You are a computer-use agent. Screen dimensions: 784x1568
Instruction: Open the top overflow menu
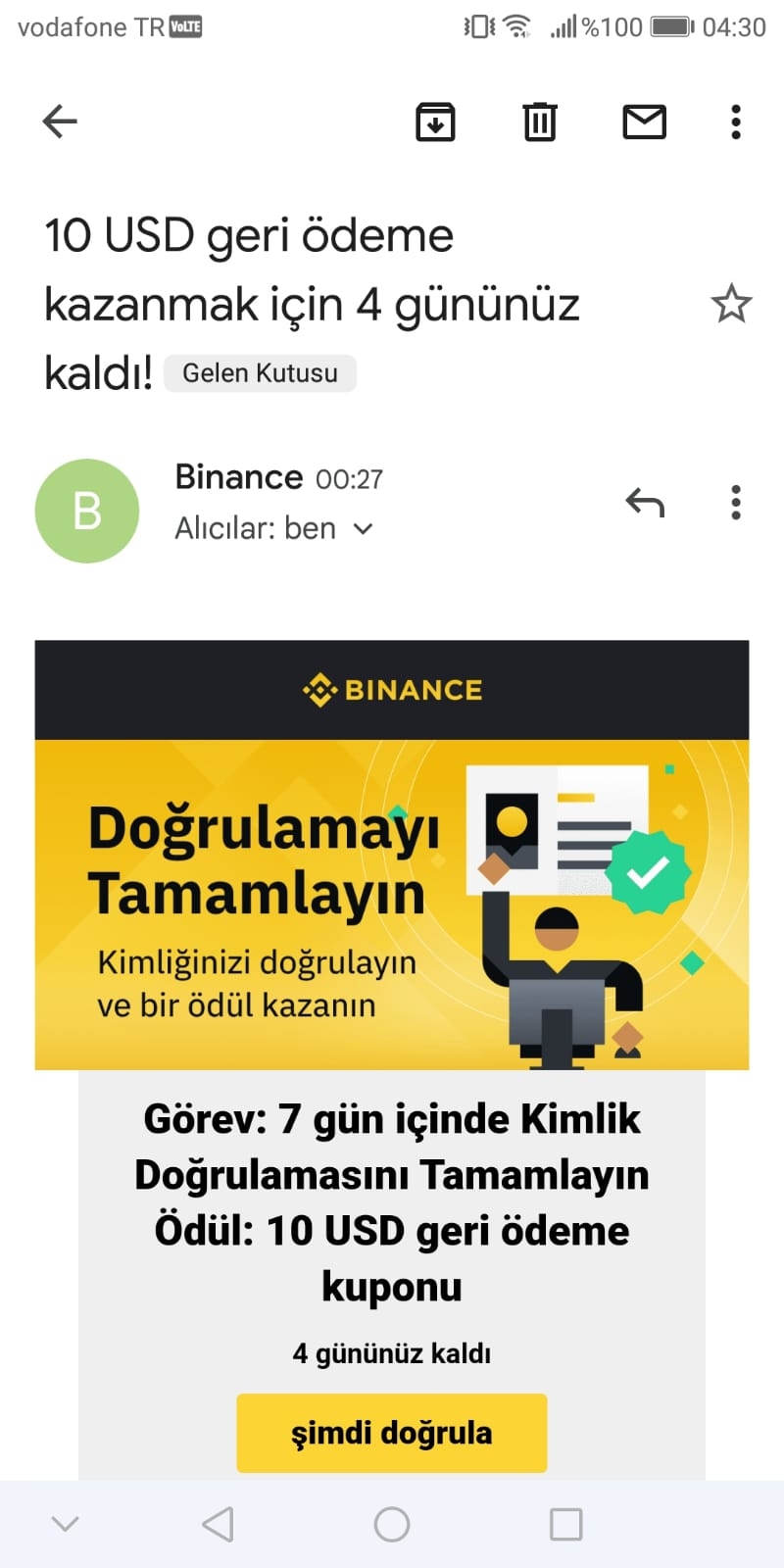tap(735, 122)
